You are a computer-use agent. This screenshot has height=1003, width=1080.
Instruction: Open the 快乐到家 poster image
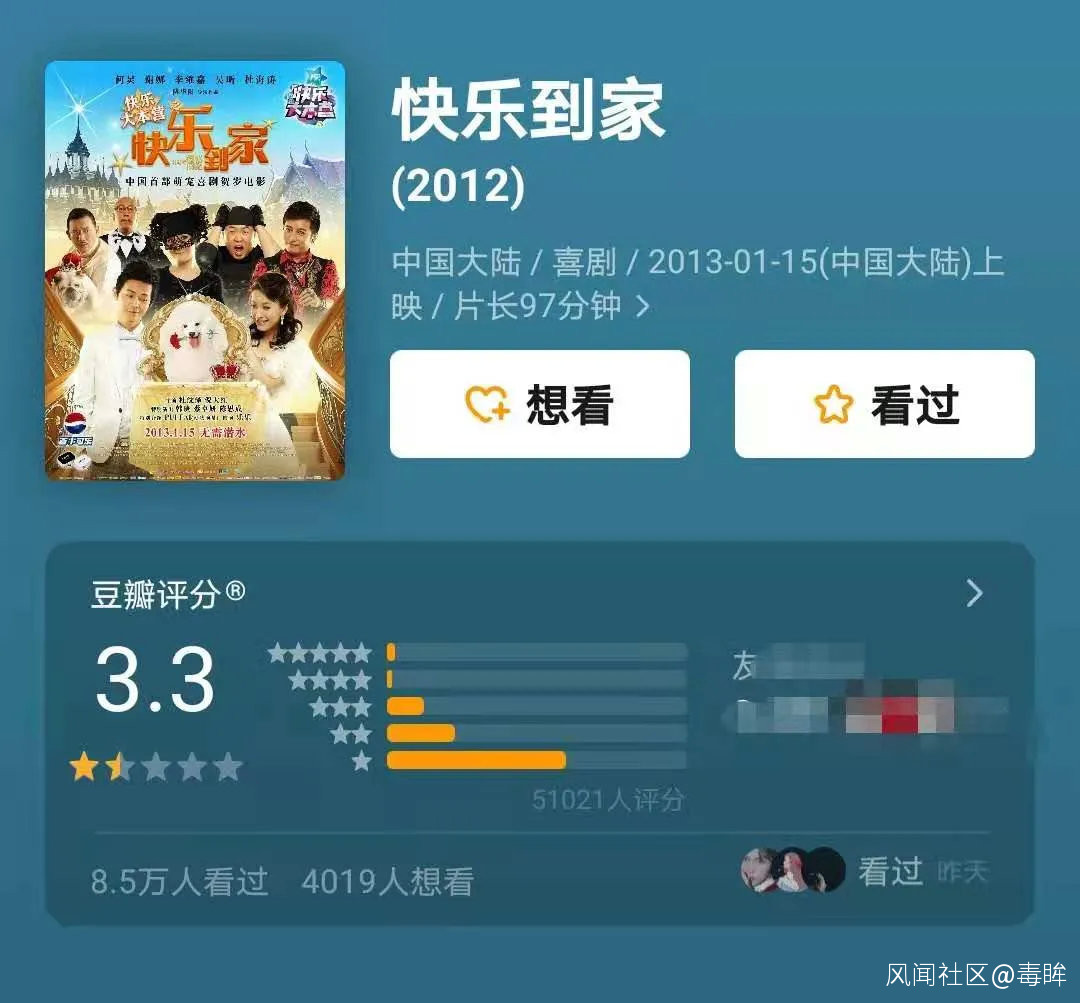click(x=195, y=270)
